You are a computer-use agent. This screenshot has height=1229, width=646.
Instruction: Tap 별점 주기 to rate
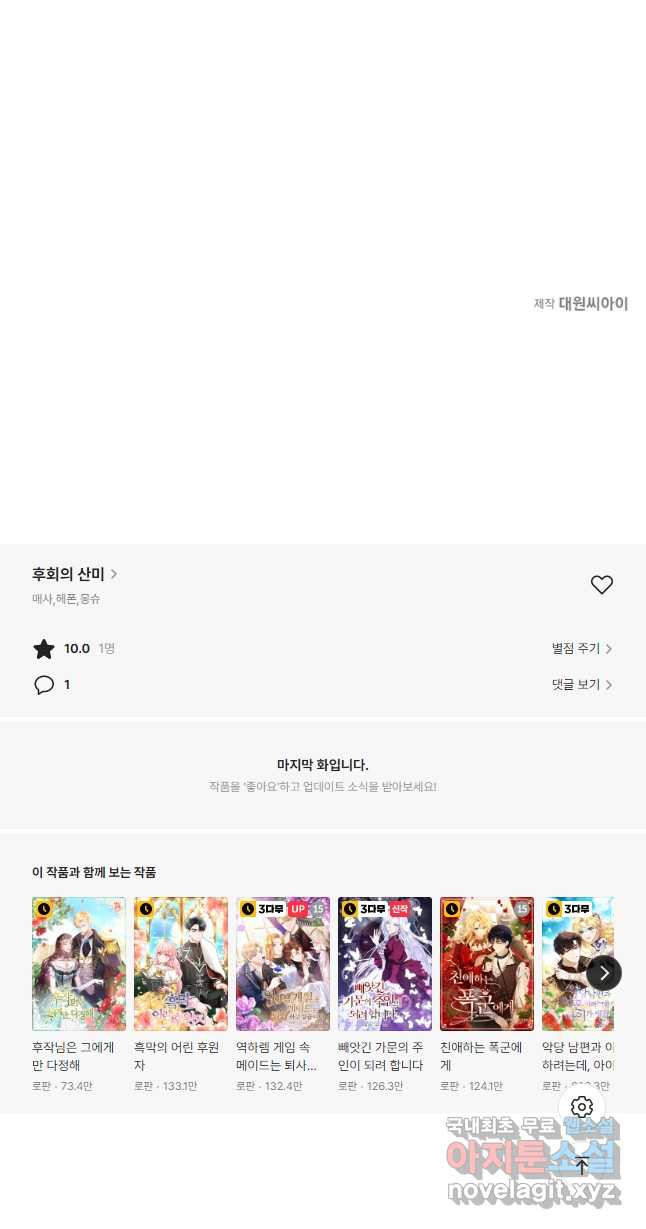pyautogui.click(x=581, y=649)
